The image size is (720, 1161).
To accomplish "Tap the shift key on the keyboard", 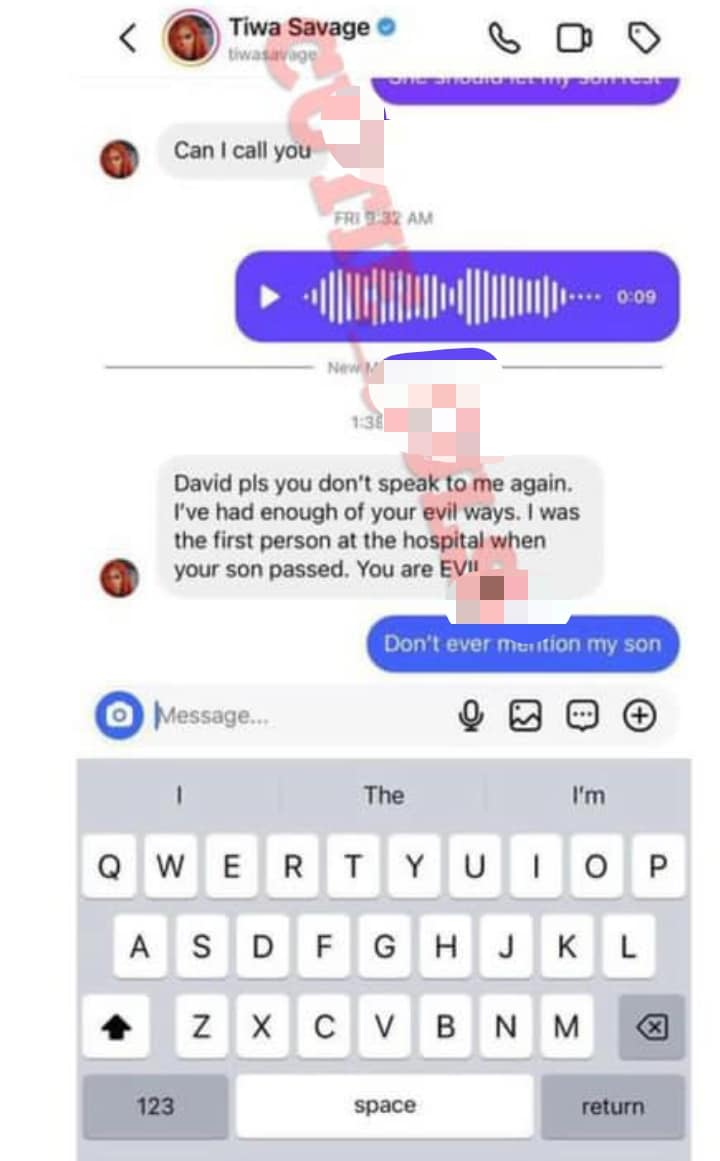I will tap(117, 1027).
